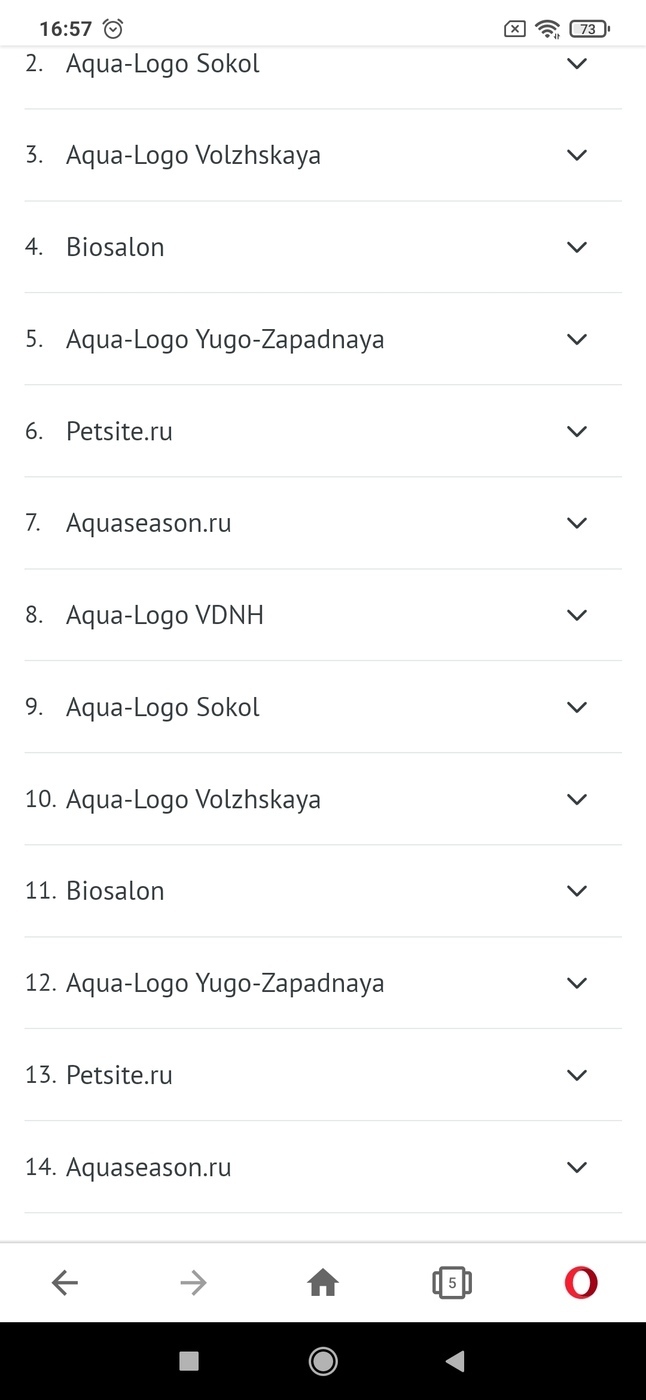Expand item 13 Petsite.ru
The width and height of the screenshot is (646, 1400).
point(576,1075)
